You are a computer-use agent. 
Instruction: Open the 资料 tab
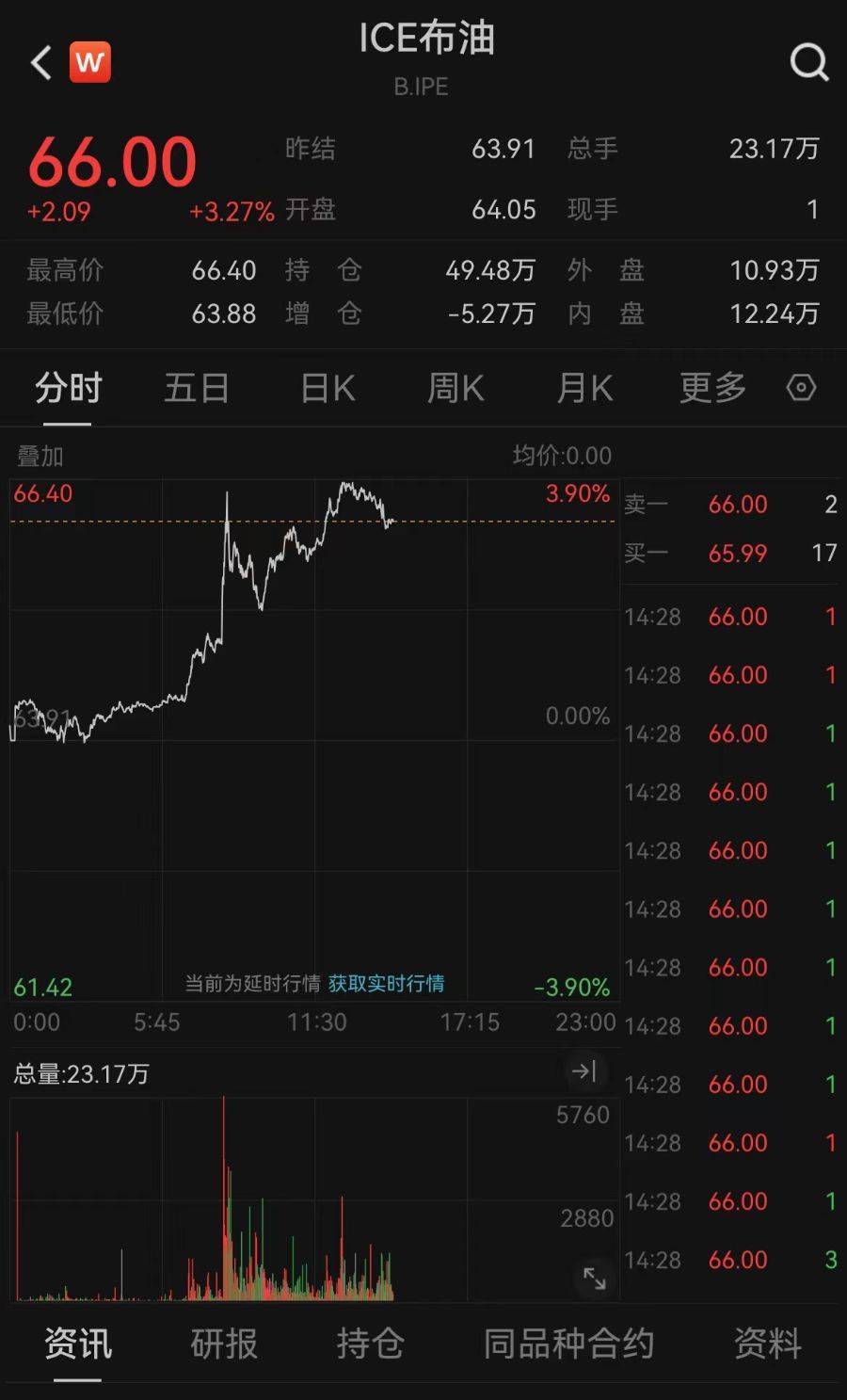tap(767, 1344)
